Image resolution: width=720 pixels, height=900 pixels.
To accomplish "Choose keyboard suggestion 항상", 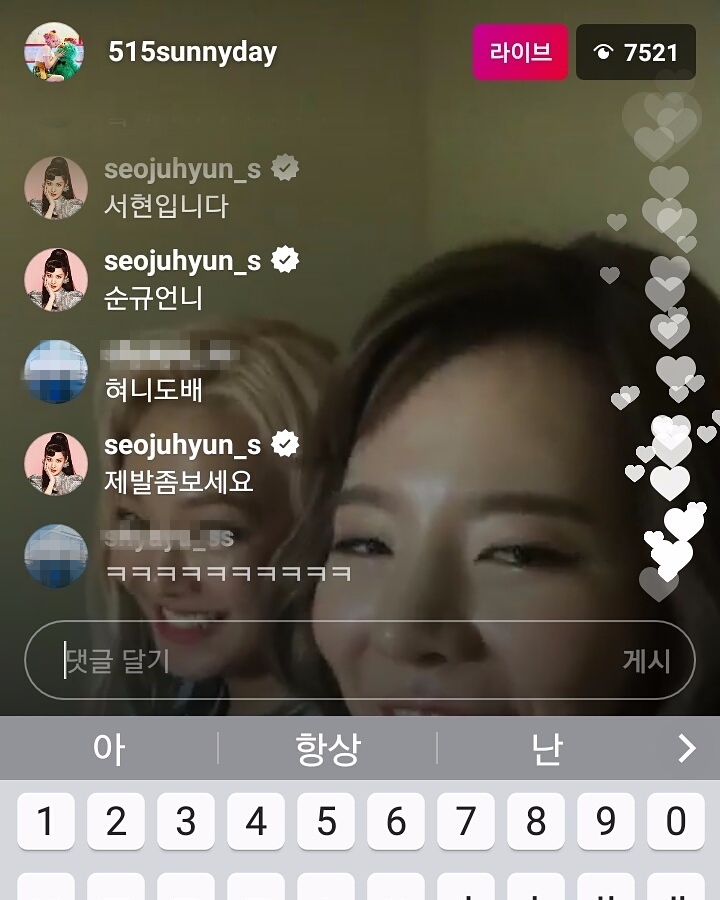I will (327, 748).
